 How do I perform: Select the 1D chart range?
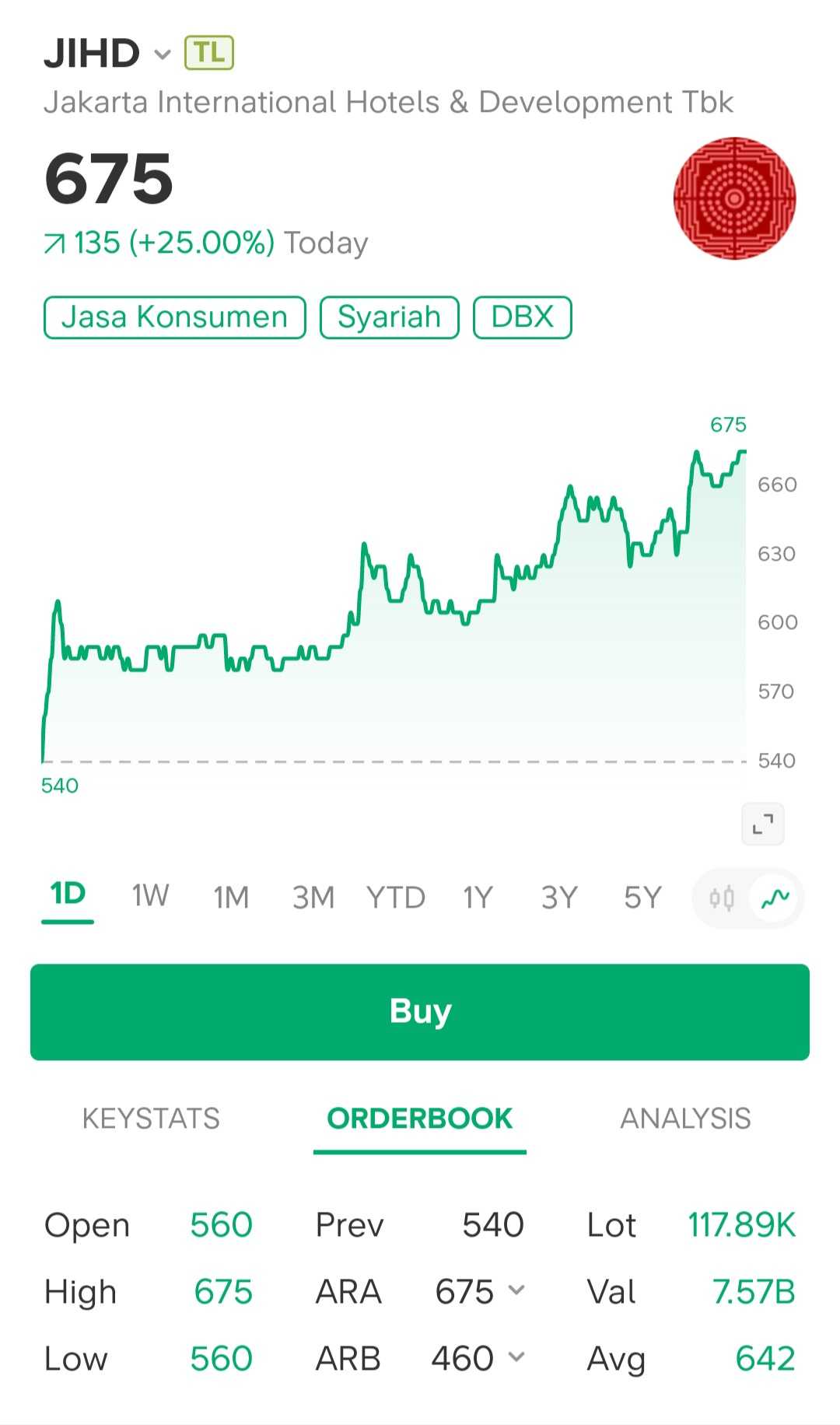(x=68, y=895)
